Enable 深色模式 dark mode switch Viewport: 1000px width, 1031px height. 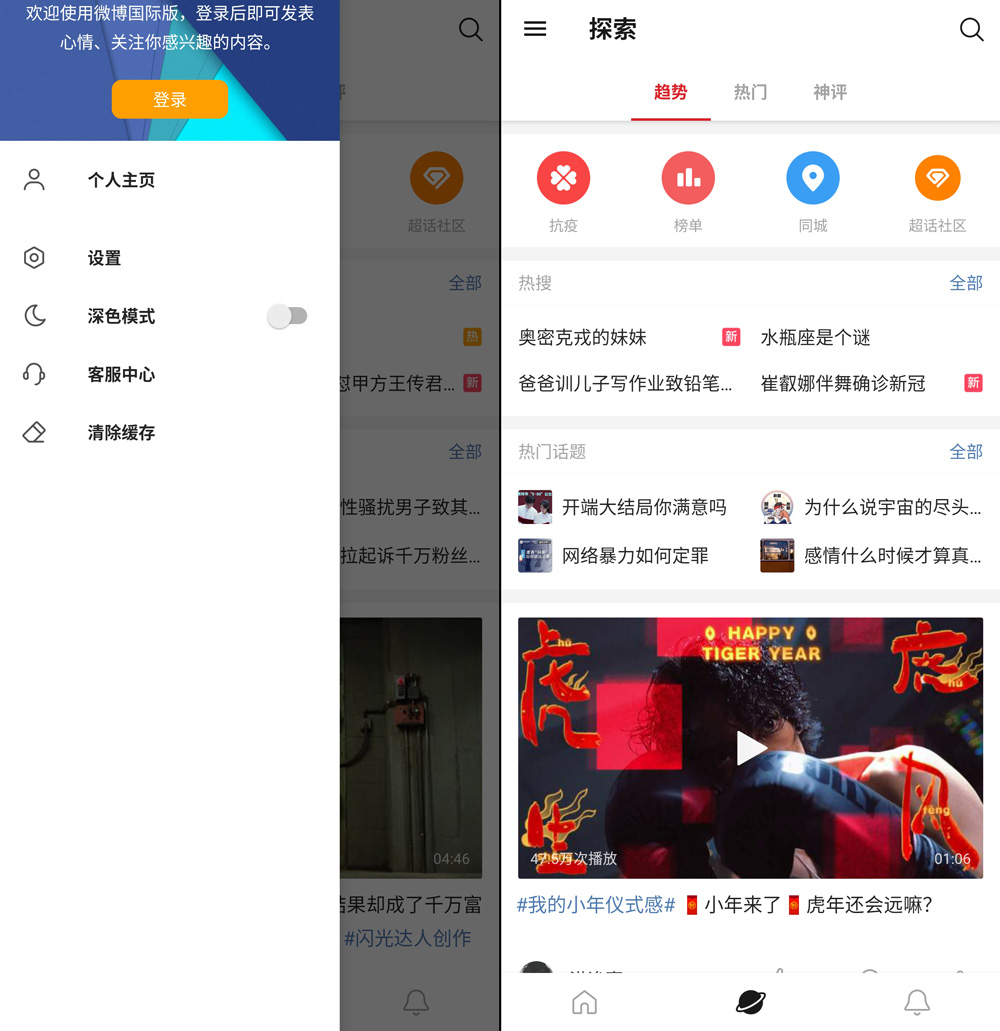(x=287, y=316)
